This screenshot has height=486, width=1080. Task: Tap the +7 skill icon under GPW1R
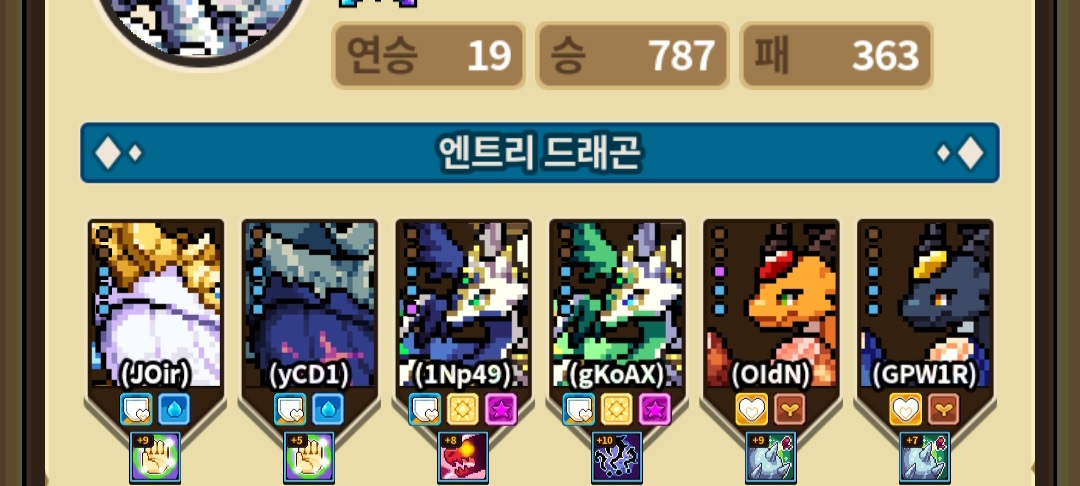click(925, 457)
